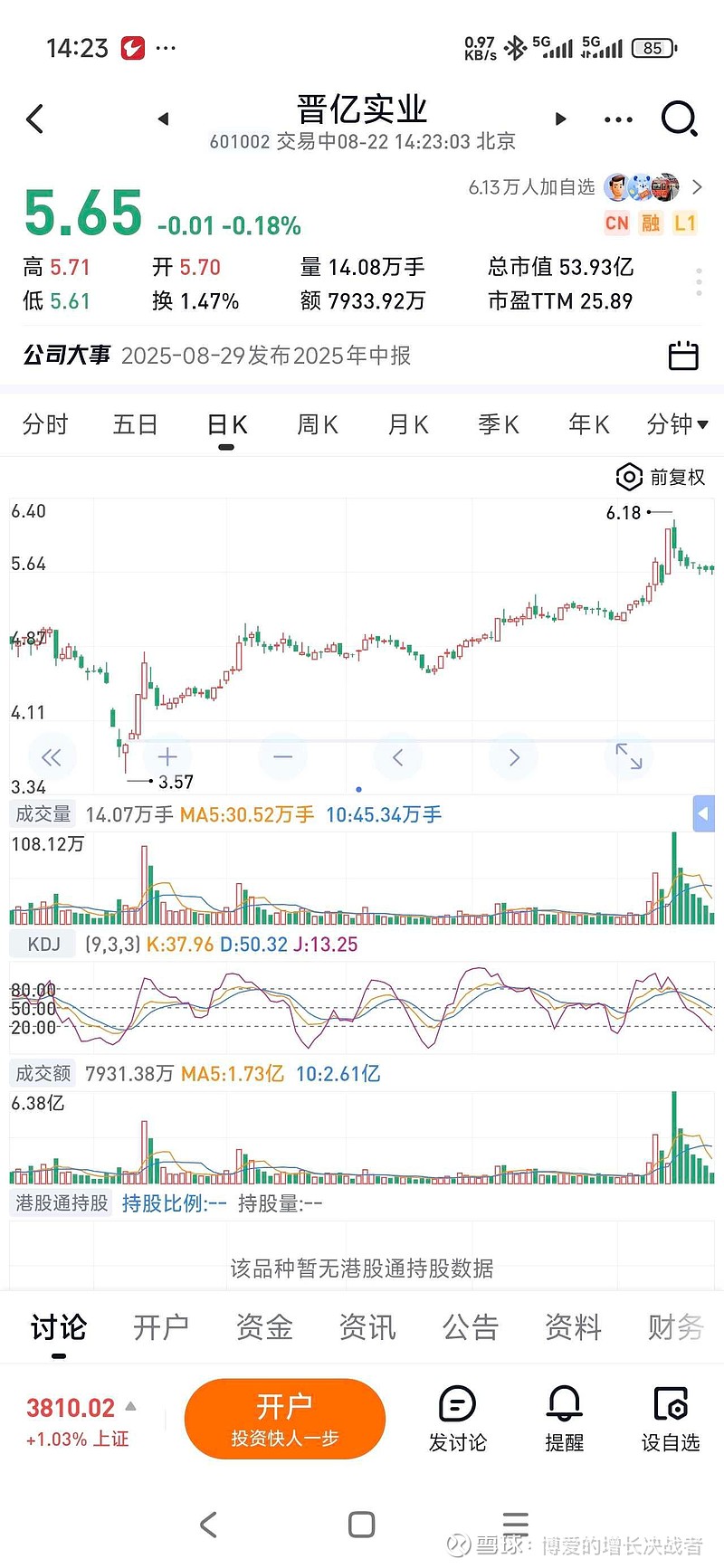Switch to the 周K chart tab
Viewport: 724px width, 1568px height.
(x=317, y=424)
